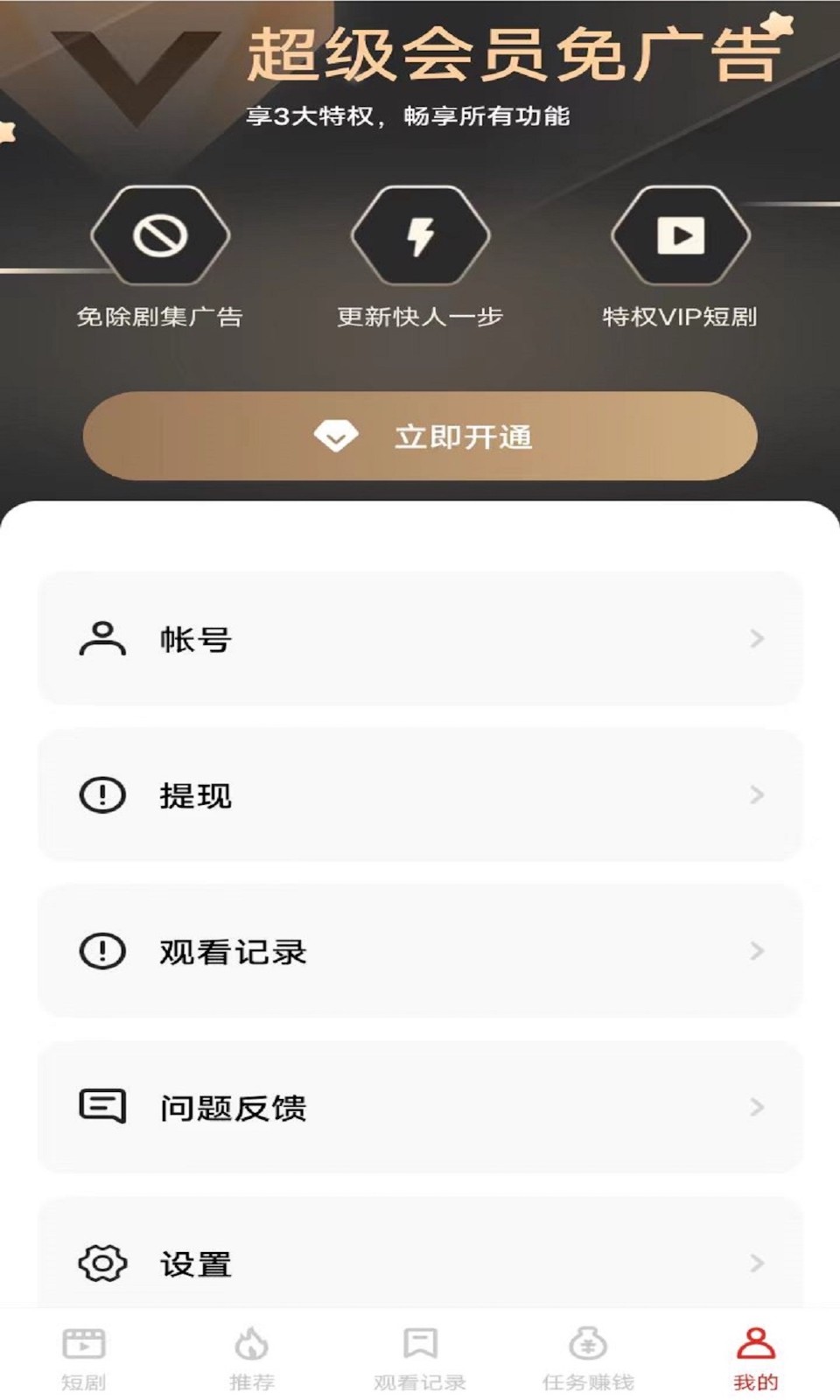Click the money bag icon above 任务赚钱
840x1400 pixels.
[x=588, y=1341]
